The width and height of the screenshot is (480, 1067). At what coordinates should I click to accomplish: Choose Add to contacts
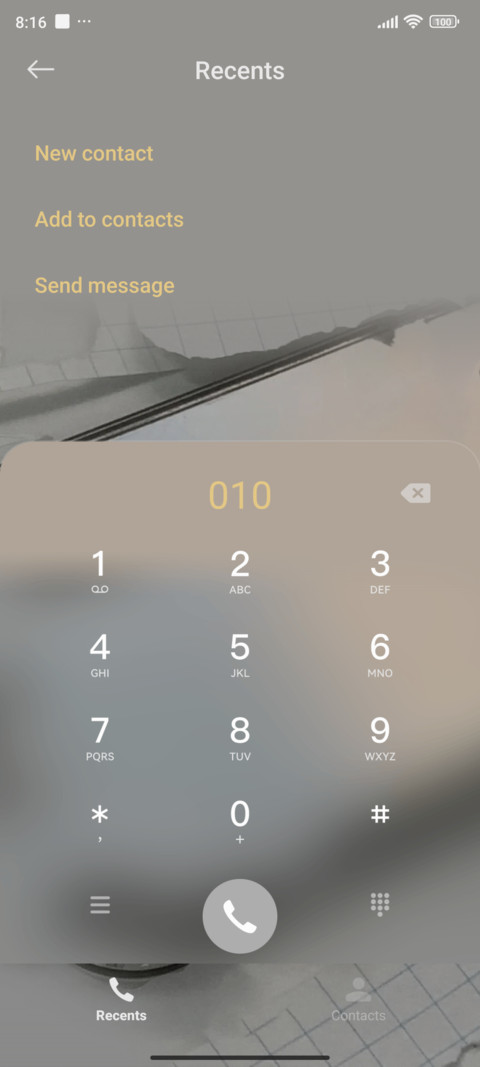(x=109, y=219)
